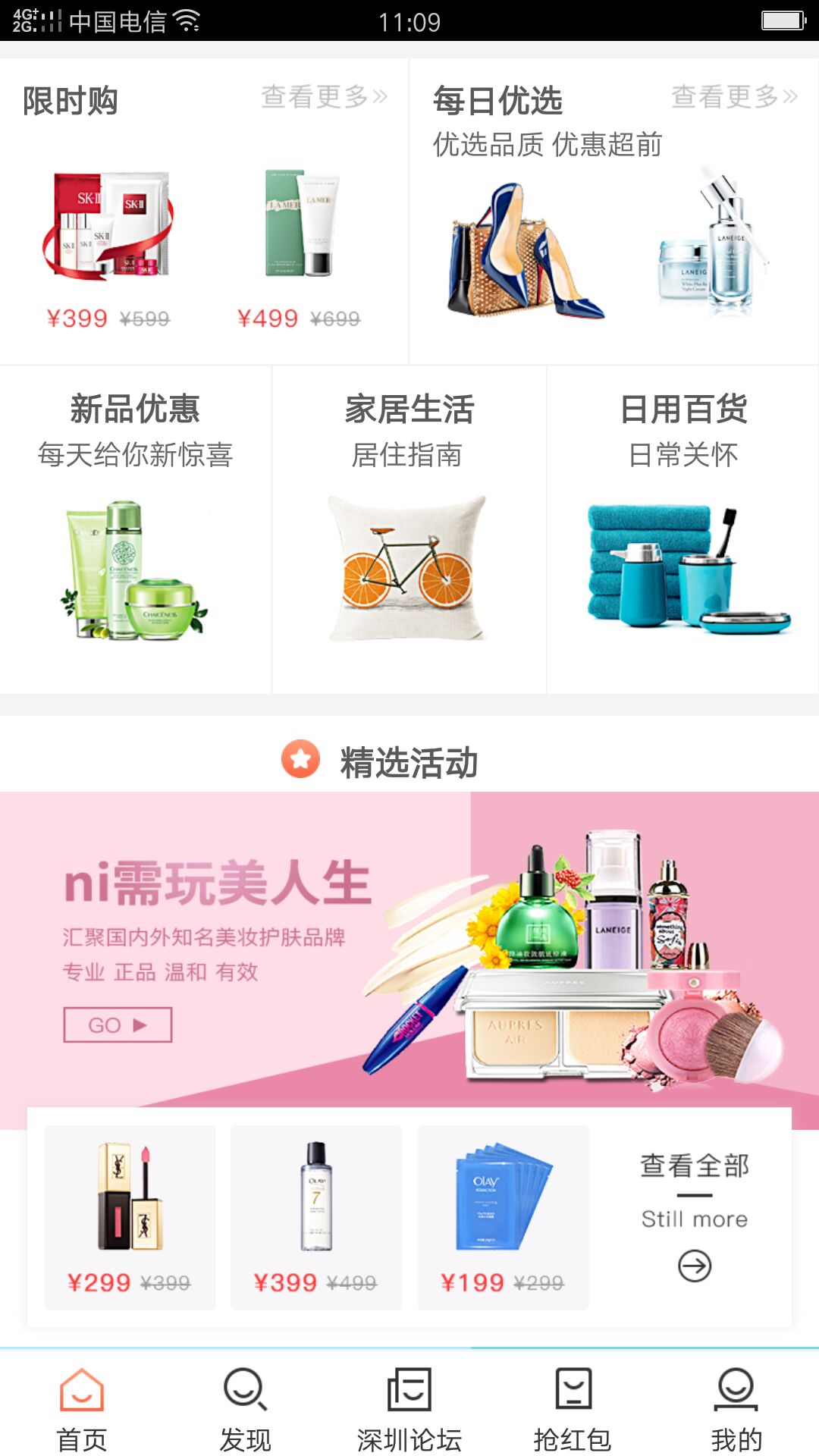The image size is (819, 1456).
Task: Tap 查看全部 Still more arrow
Action: point(695,1265)
